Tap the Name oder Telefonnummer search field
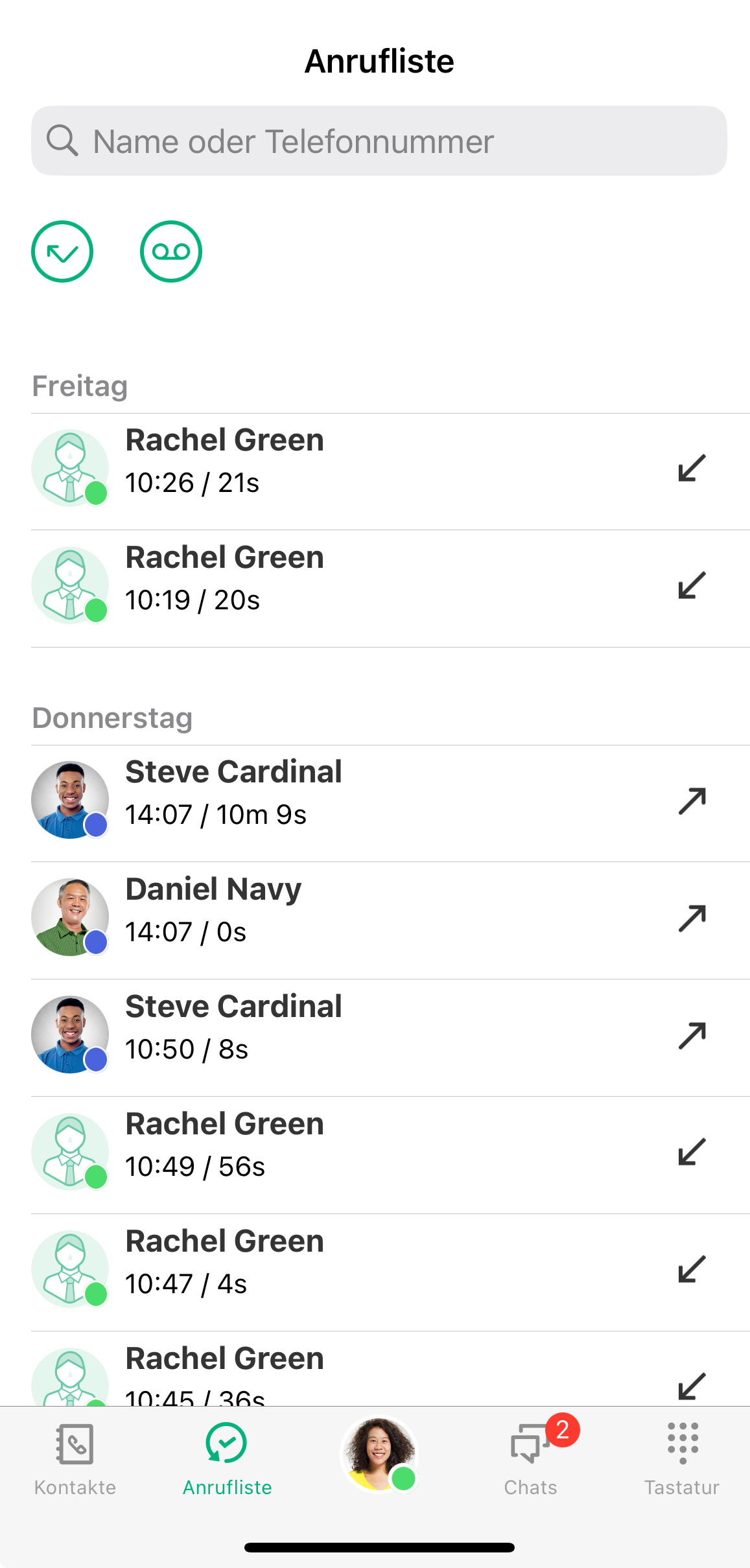Screen dimensions: 750x1568 click(379, 141)
